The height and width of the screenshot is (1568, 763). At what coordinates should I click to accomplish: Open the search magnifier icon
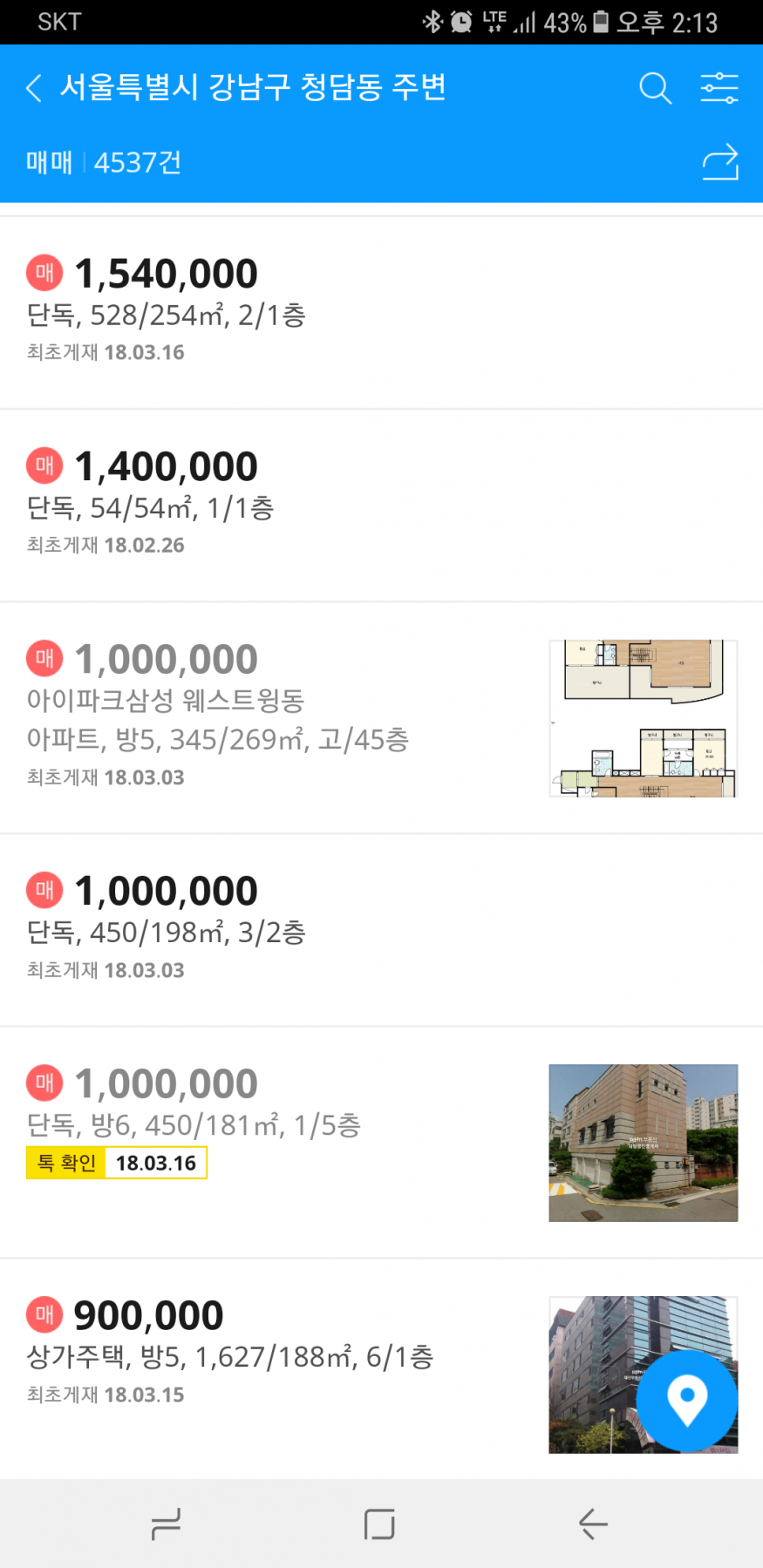pyautogui.click(x=655, y=88)
